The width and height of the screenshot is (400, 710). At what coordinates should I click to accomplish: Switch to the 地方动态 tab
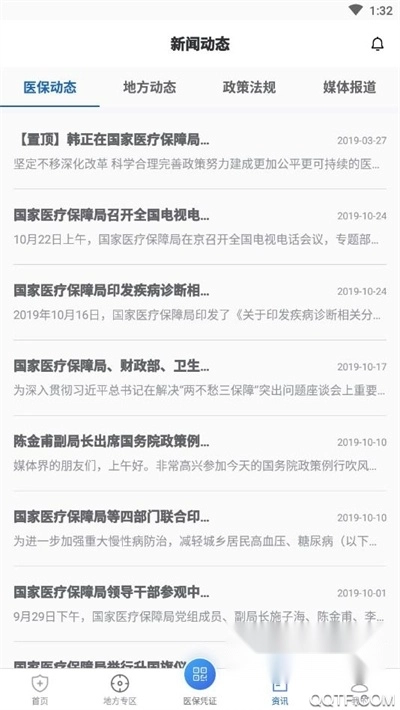coord(149,87)
